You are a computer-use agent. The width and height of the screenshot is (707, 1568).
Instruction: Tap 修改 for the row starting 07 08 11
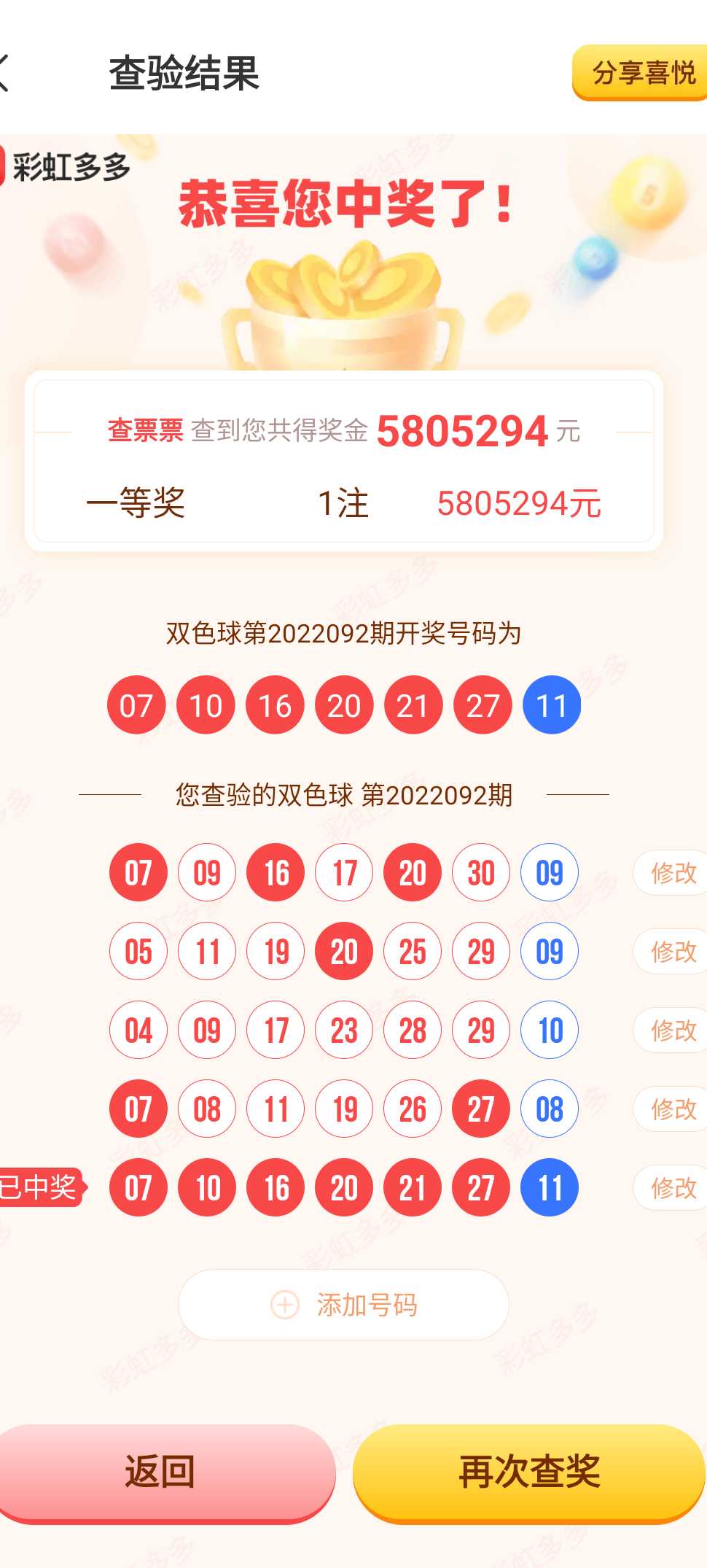point(672,1109)
